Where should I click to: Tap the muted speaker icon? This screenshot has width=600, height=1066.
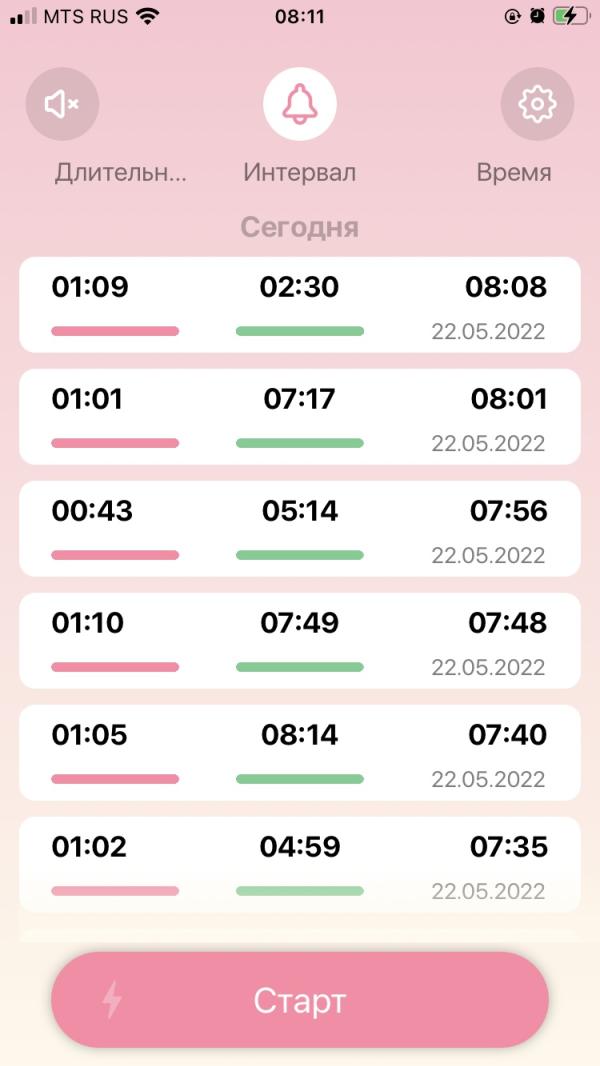coord(62,103)
